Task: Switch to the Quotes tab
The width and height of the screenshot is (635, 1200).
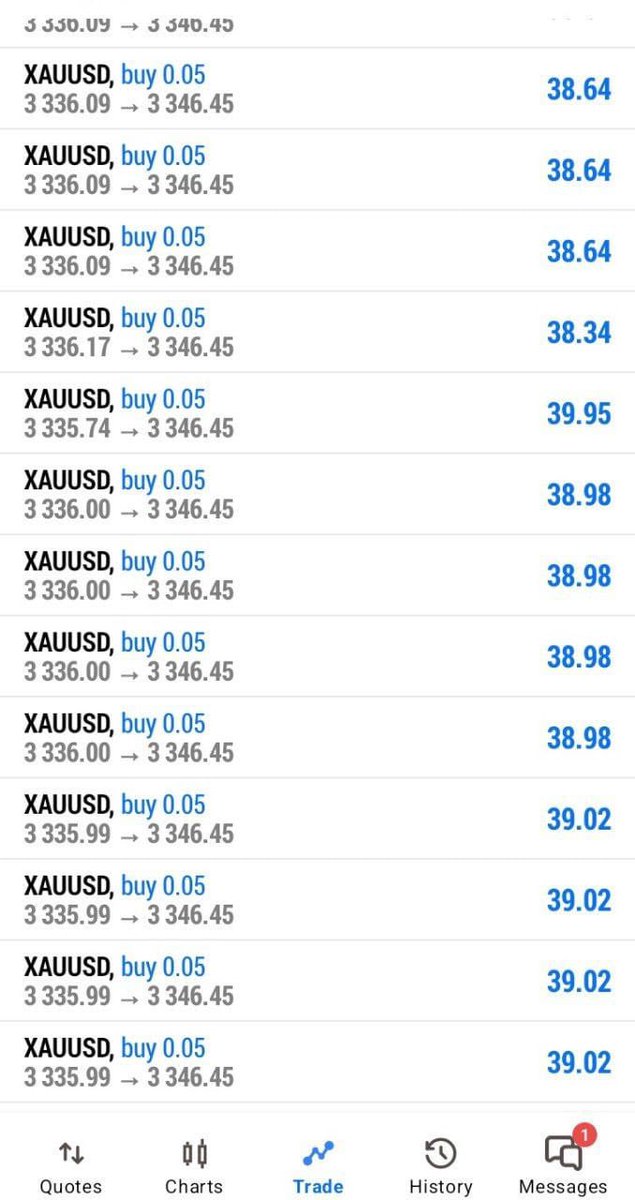Action: pos(71,1166)
